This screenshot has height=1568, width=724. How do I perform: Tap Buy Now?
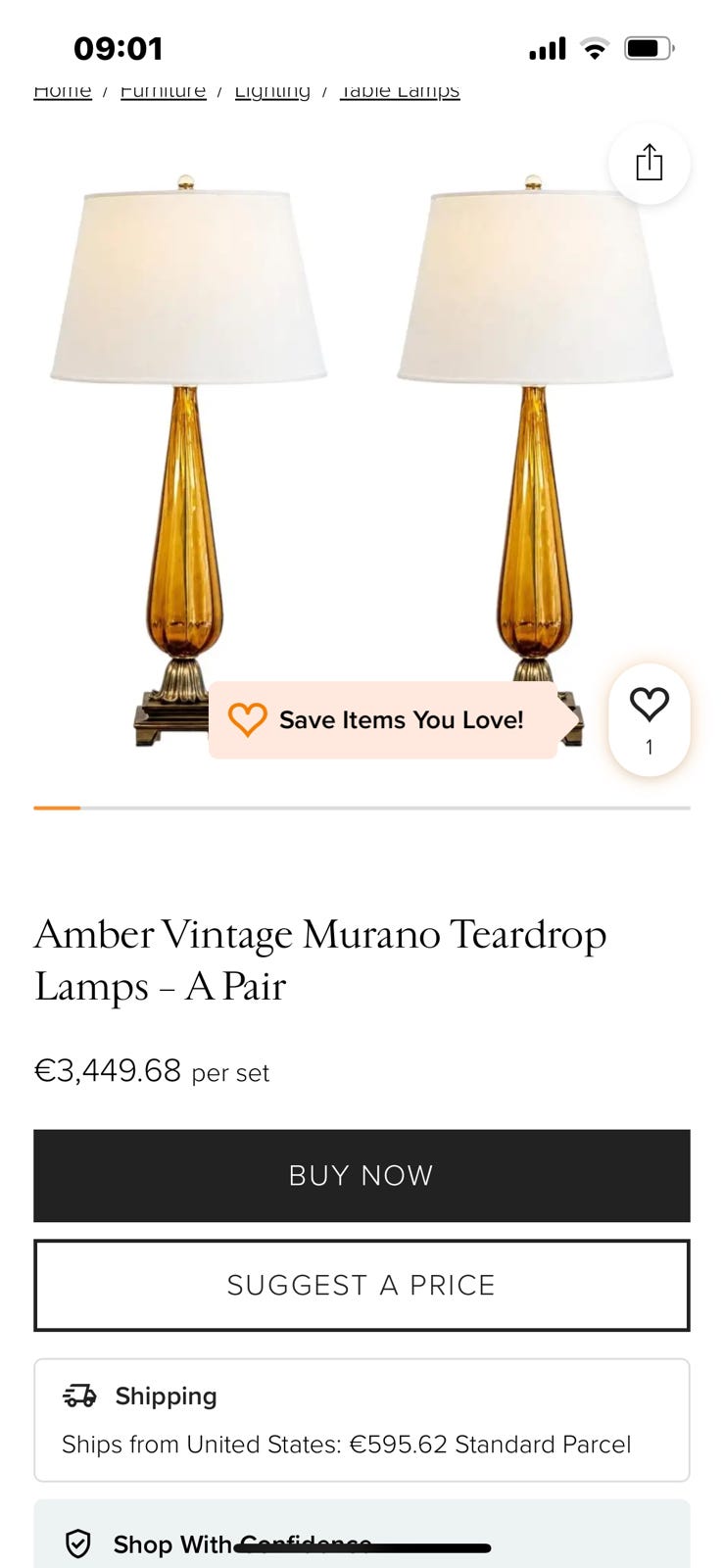click(x=362, y=1175)
